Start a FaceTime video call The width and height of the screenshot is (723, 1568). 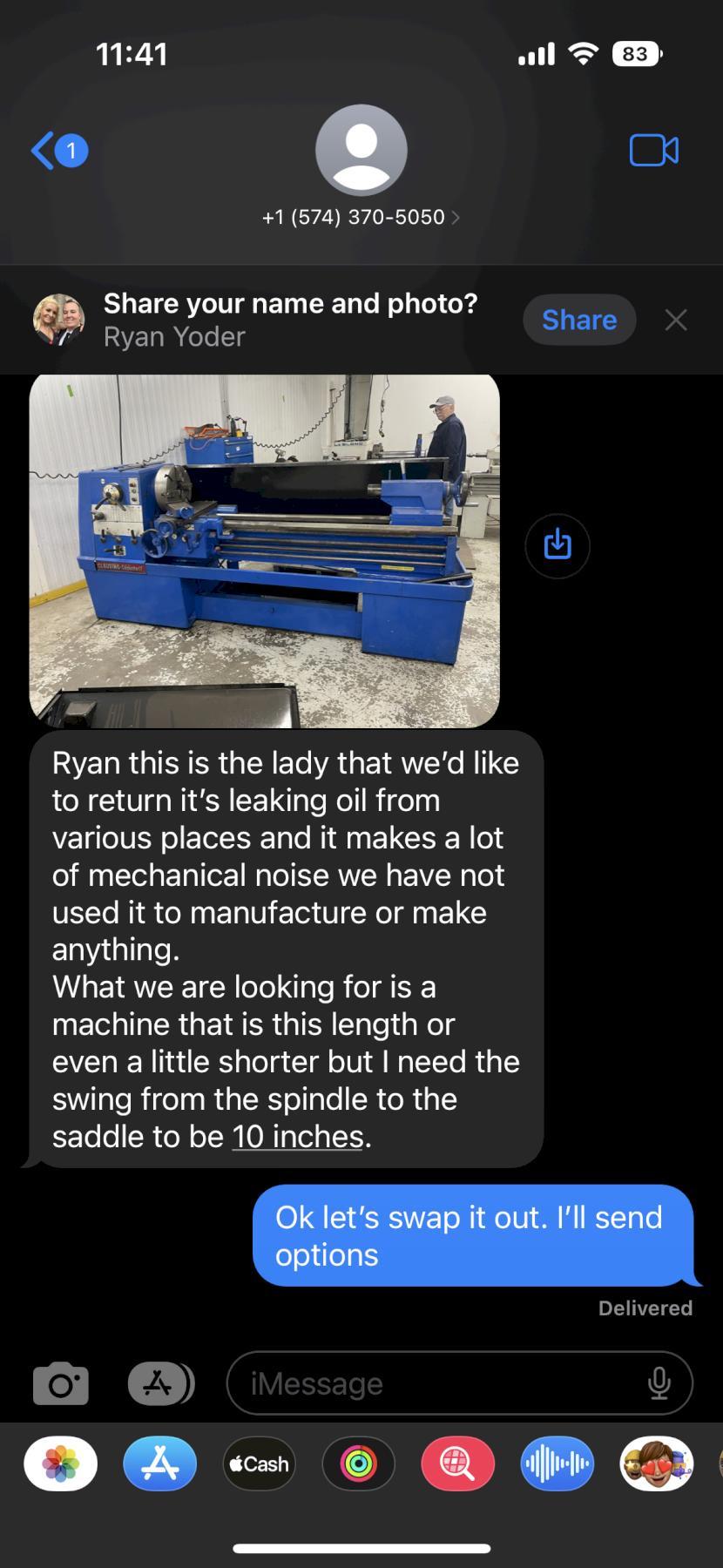click(653, 151)
